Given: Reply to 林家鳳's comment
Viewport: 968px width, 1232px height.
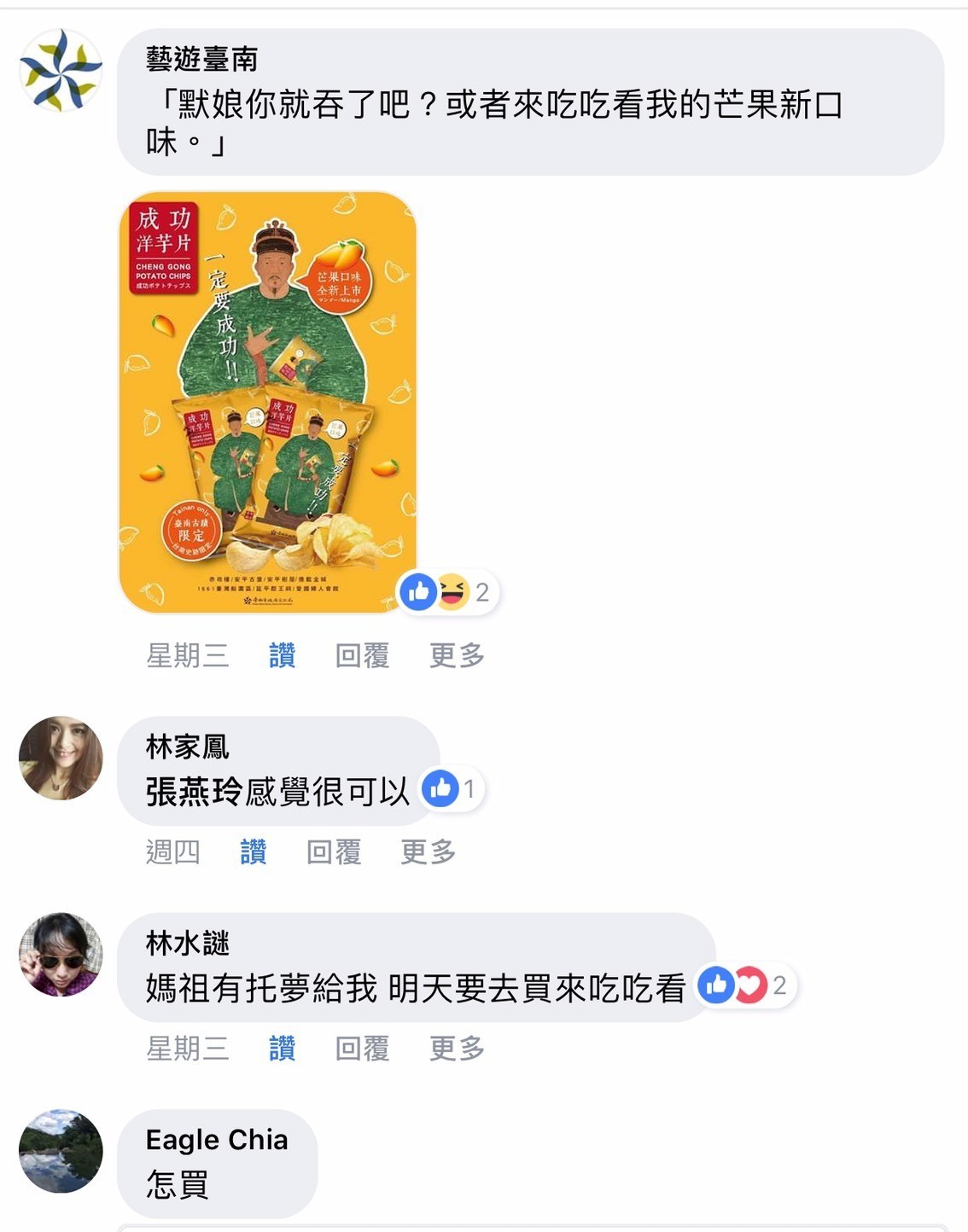Looking at the screenshot, I should pyautogui.click(x=334, y=851).
